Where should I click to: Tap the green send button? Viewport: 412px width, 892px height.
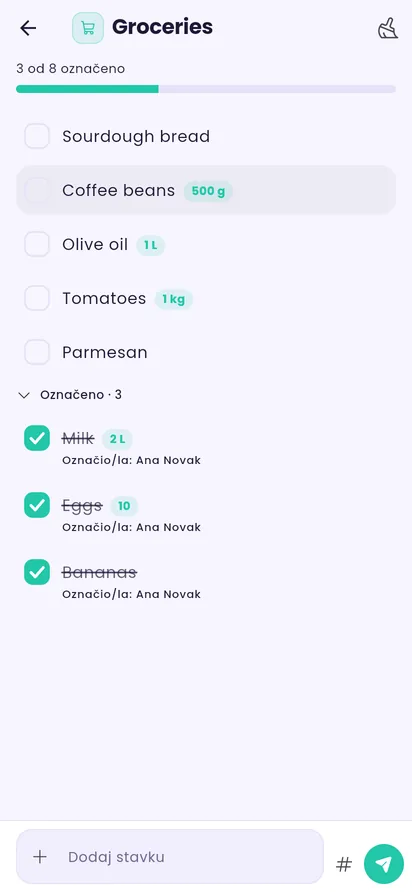pyautogui.click(x=384, y=865)
